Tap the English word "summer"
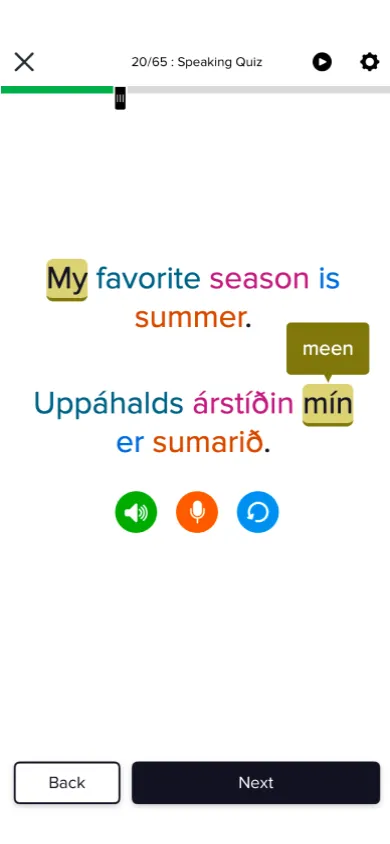Viewport: 390px width, 844px height. click(x=190, y=319)
